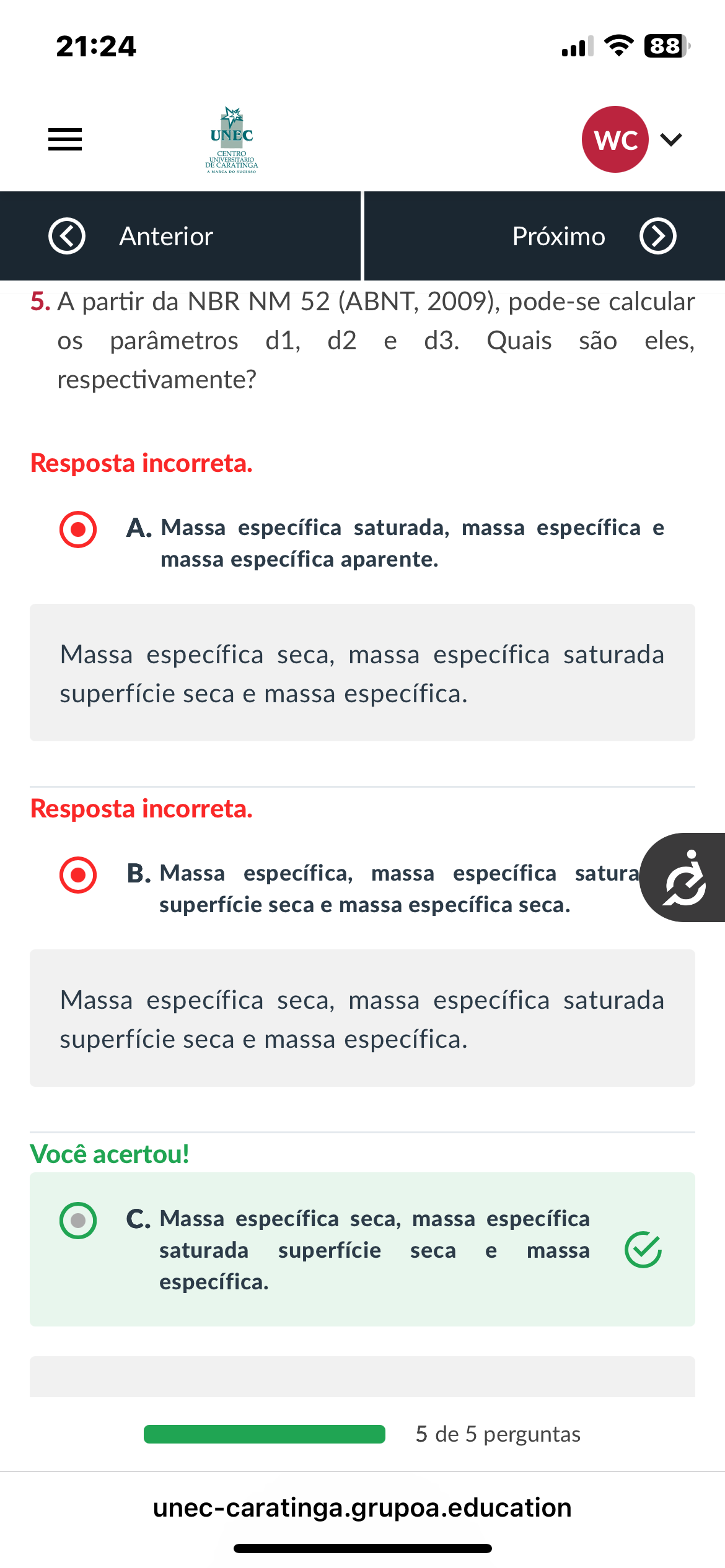Open the hamburger menu

tap(65, 139)
